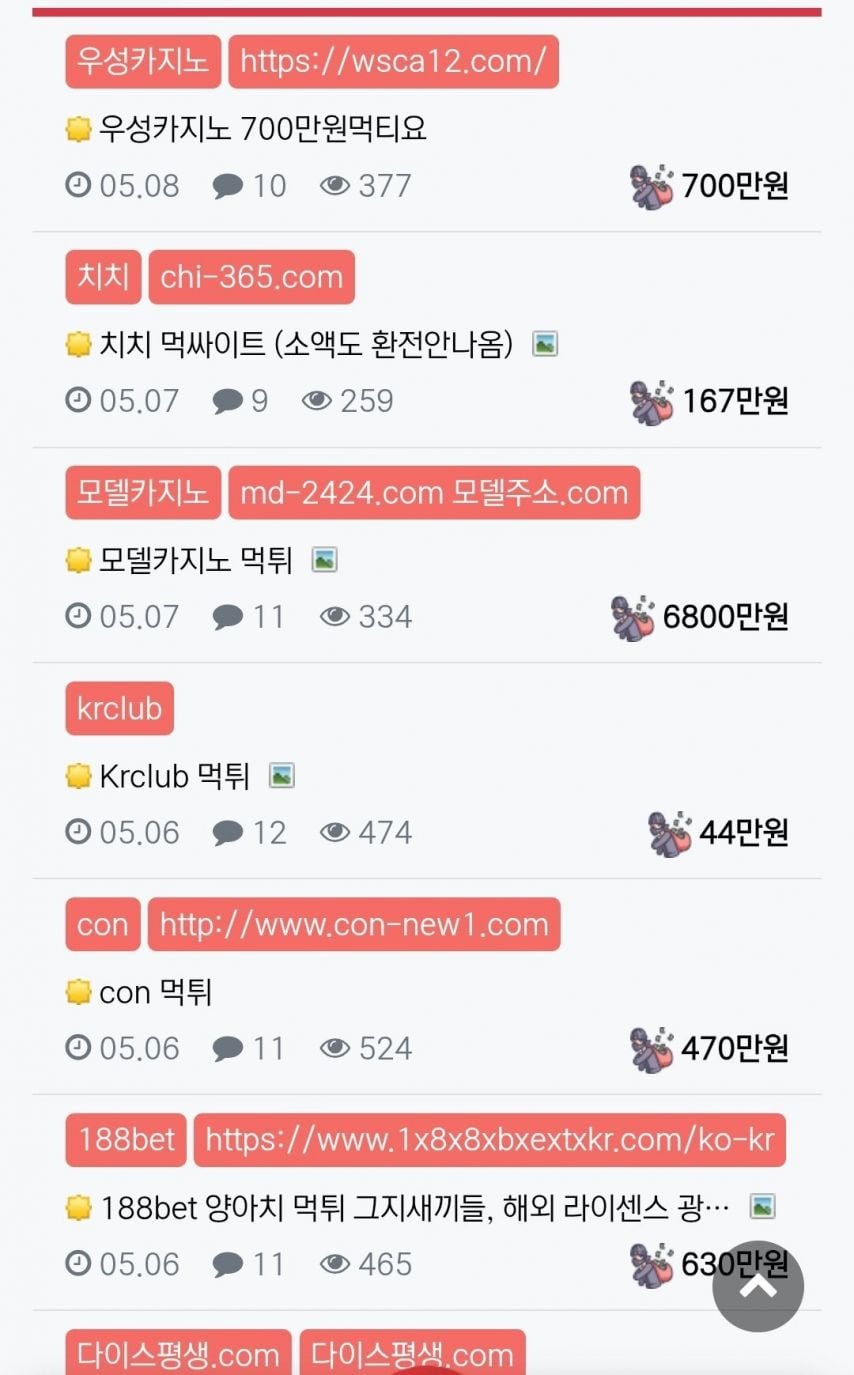Select the chi-365.com tag chip
Viewport: 854px width, 1375px height.
click(251, 277)
